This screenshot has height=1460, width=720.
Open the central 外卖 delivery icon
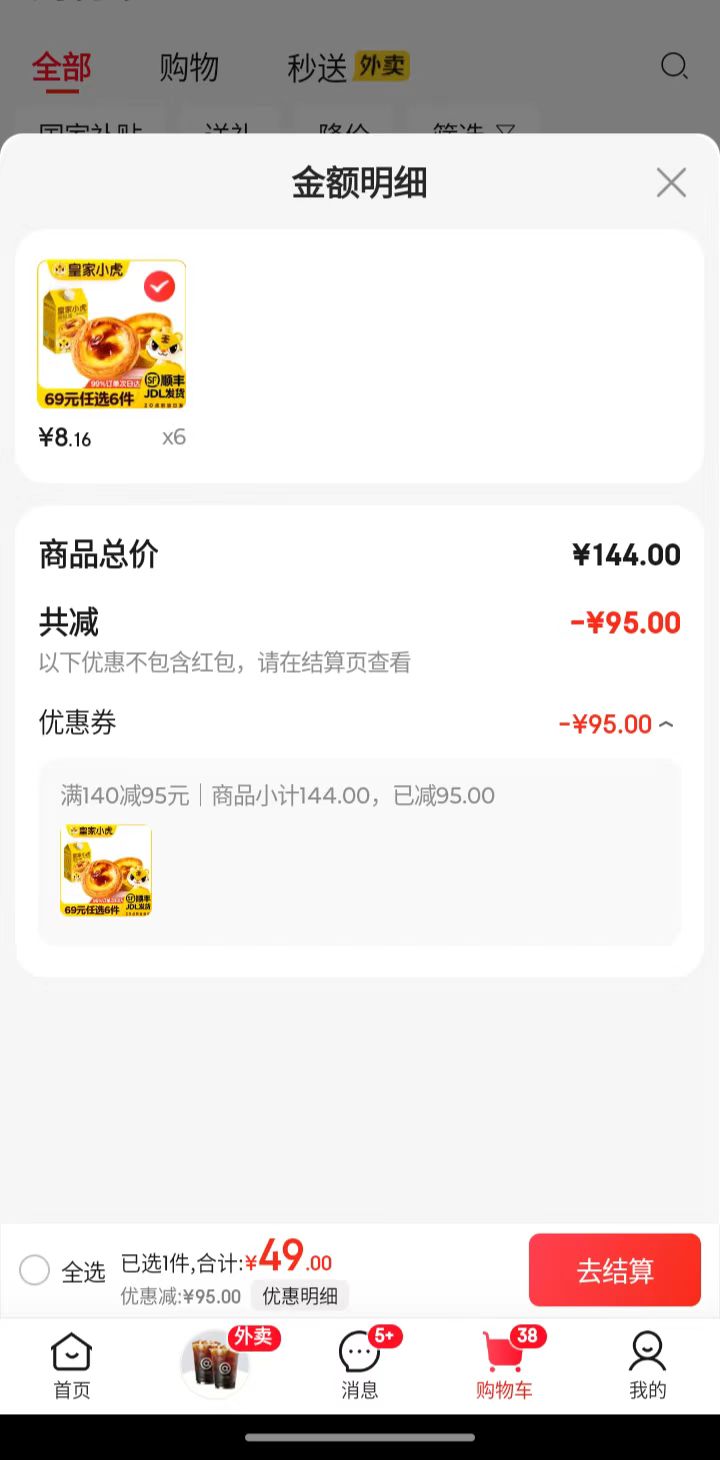pyautogui.click(x=216, y=1365)
